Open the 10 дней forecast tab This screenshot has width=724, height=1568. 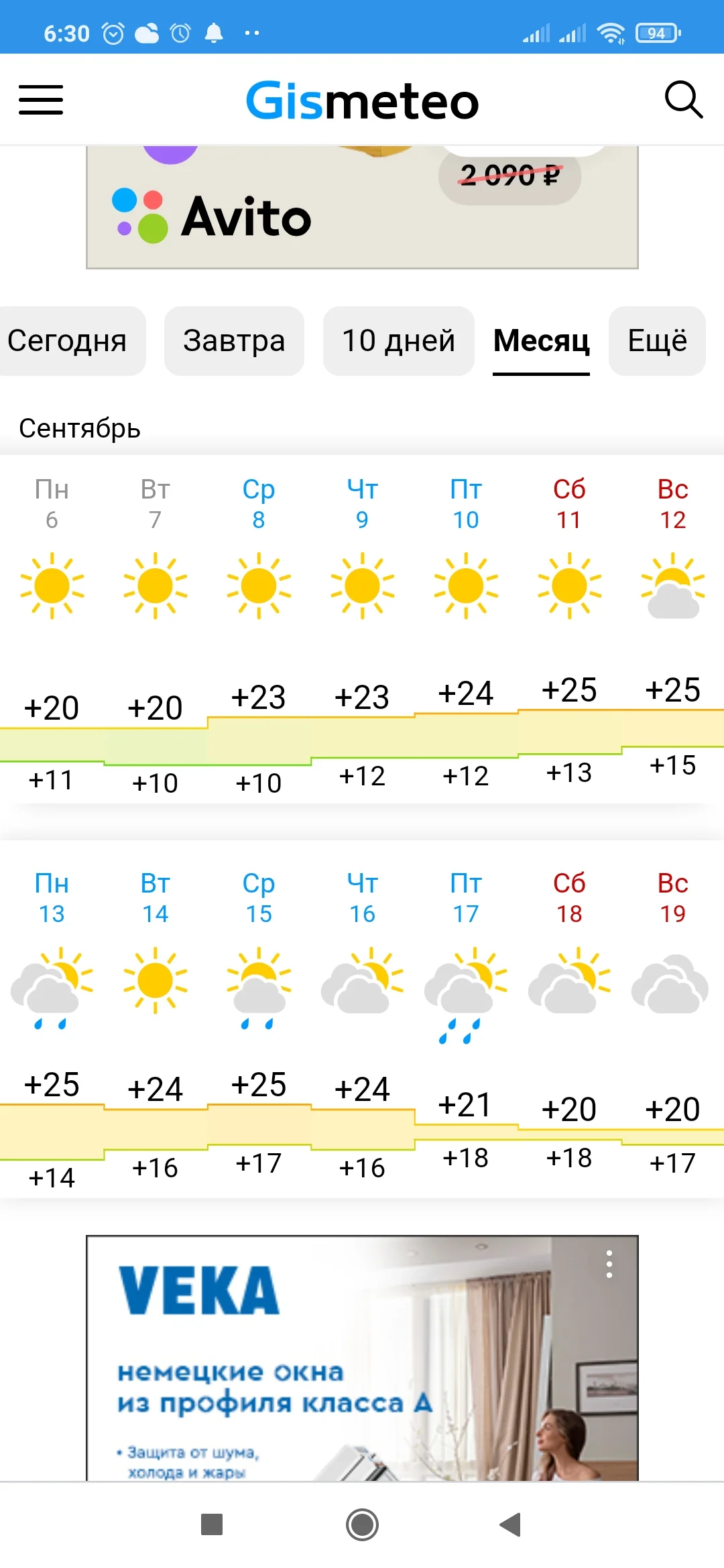tap(398, 341)
